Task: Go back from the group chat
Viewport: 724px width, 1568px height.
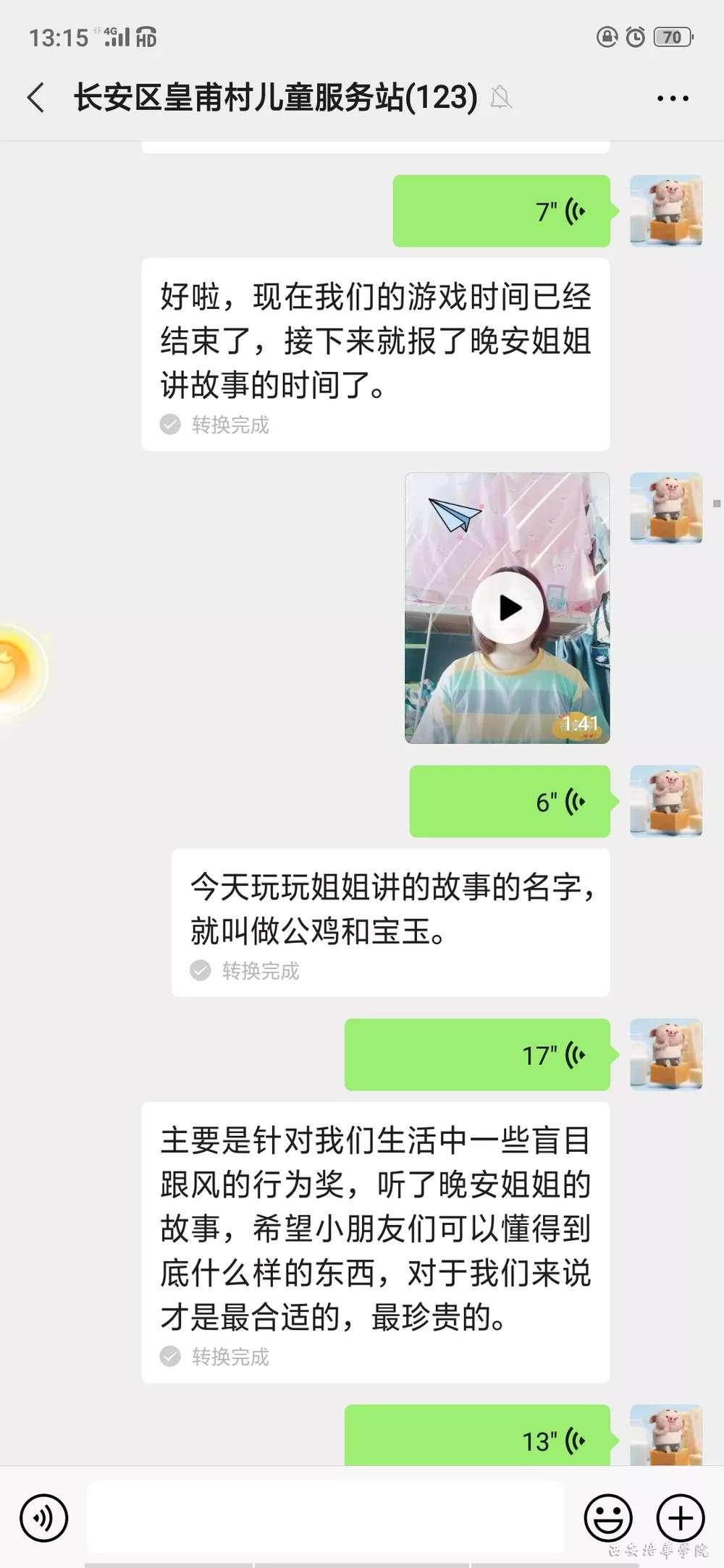Action: pos(36,98)
